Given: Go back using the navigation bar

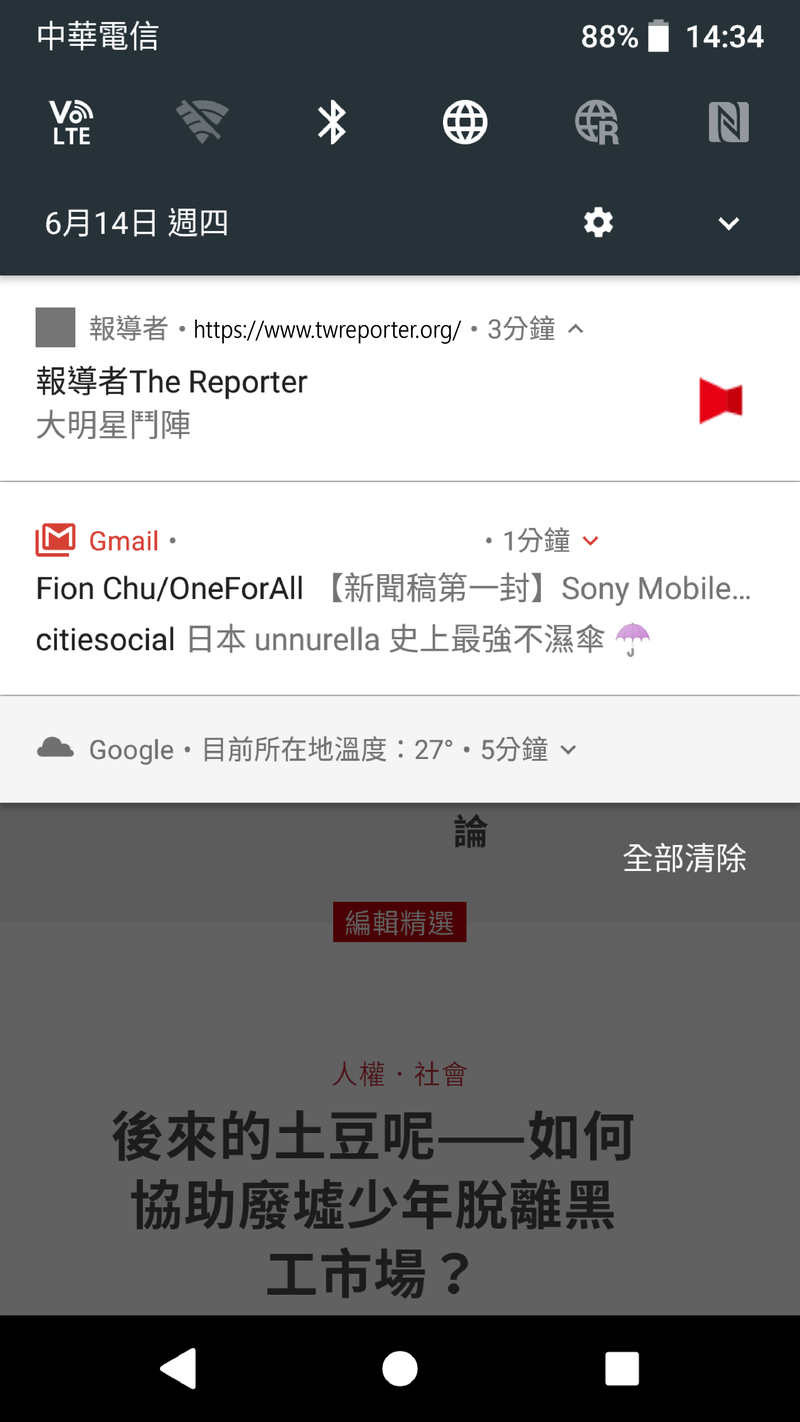Looking at the screenshot, I should [x=178, y=1368].
